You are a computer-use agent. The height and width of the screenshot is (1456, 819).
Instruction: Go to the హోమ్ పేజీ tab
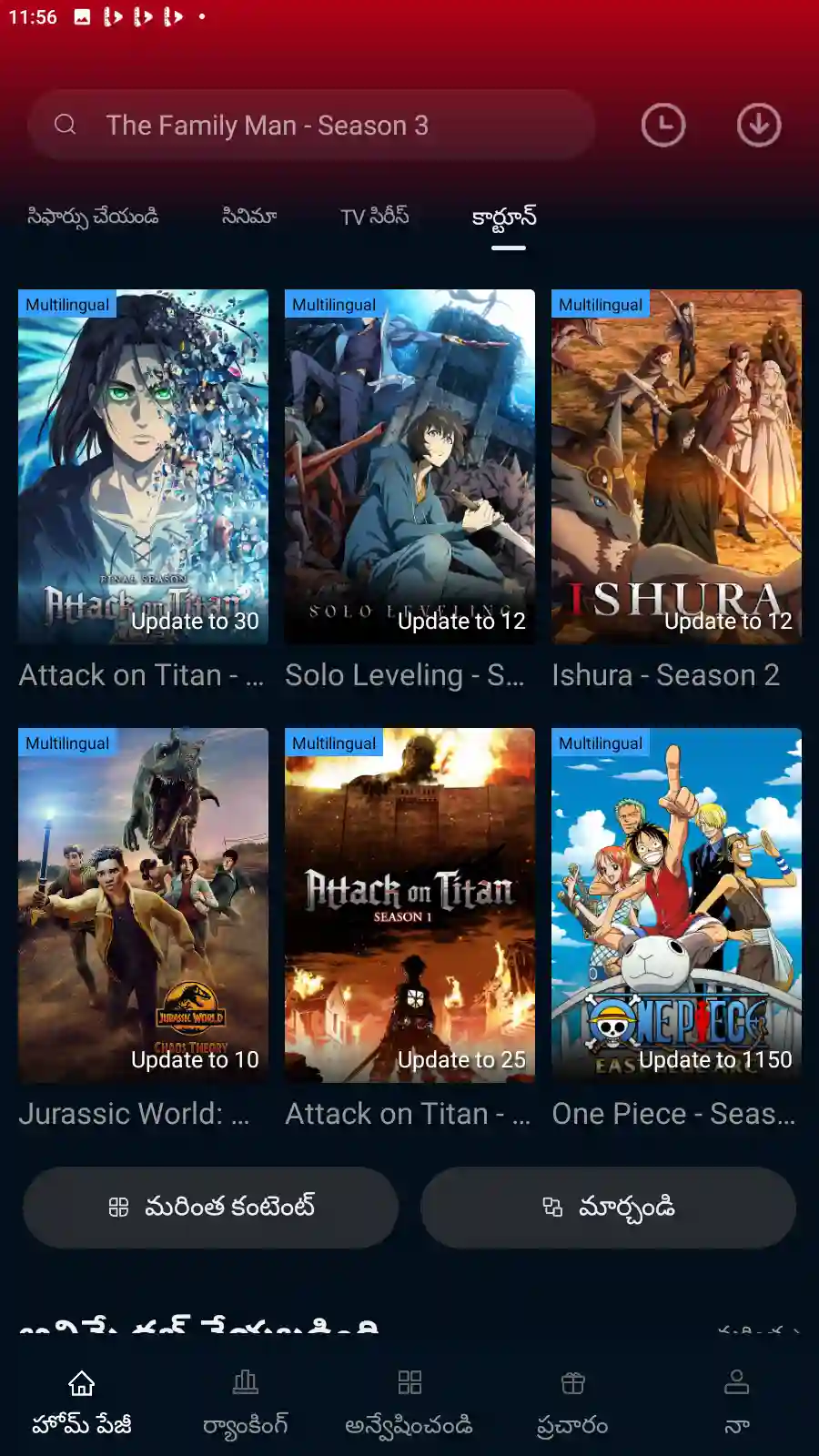tap(82, 1402)
